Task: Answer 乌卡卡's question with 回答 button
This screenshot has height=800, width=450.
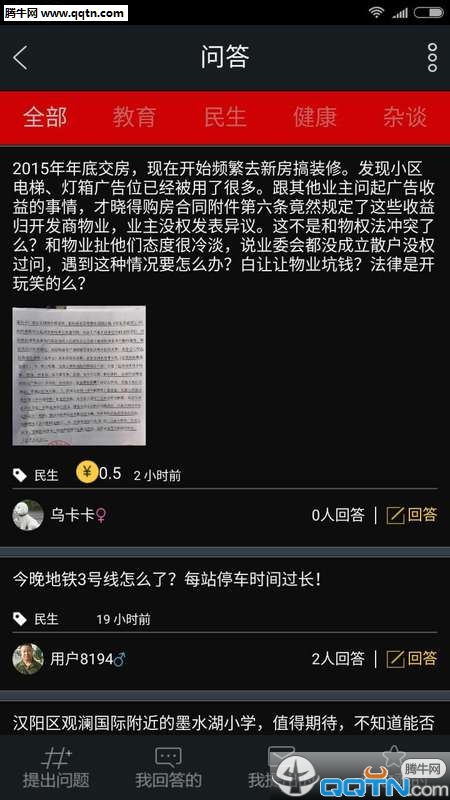Action: (412, 515)
